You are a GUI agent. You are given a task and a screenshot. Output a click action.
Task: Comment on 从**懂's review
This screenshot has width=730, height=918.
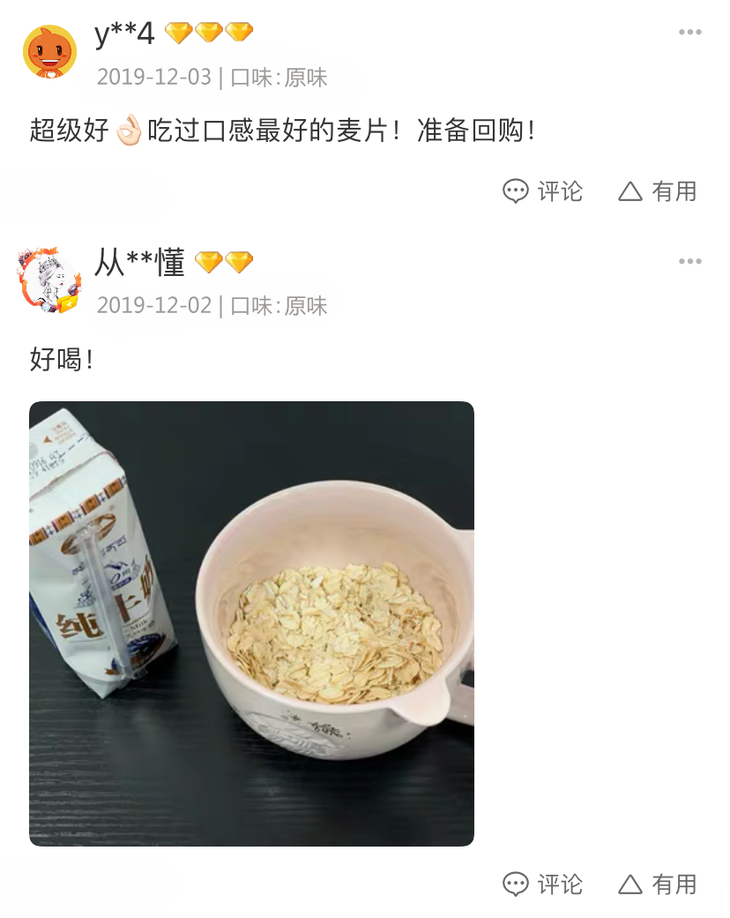pyautogui.click(x=543, y=884)
